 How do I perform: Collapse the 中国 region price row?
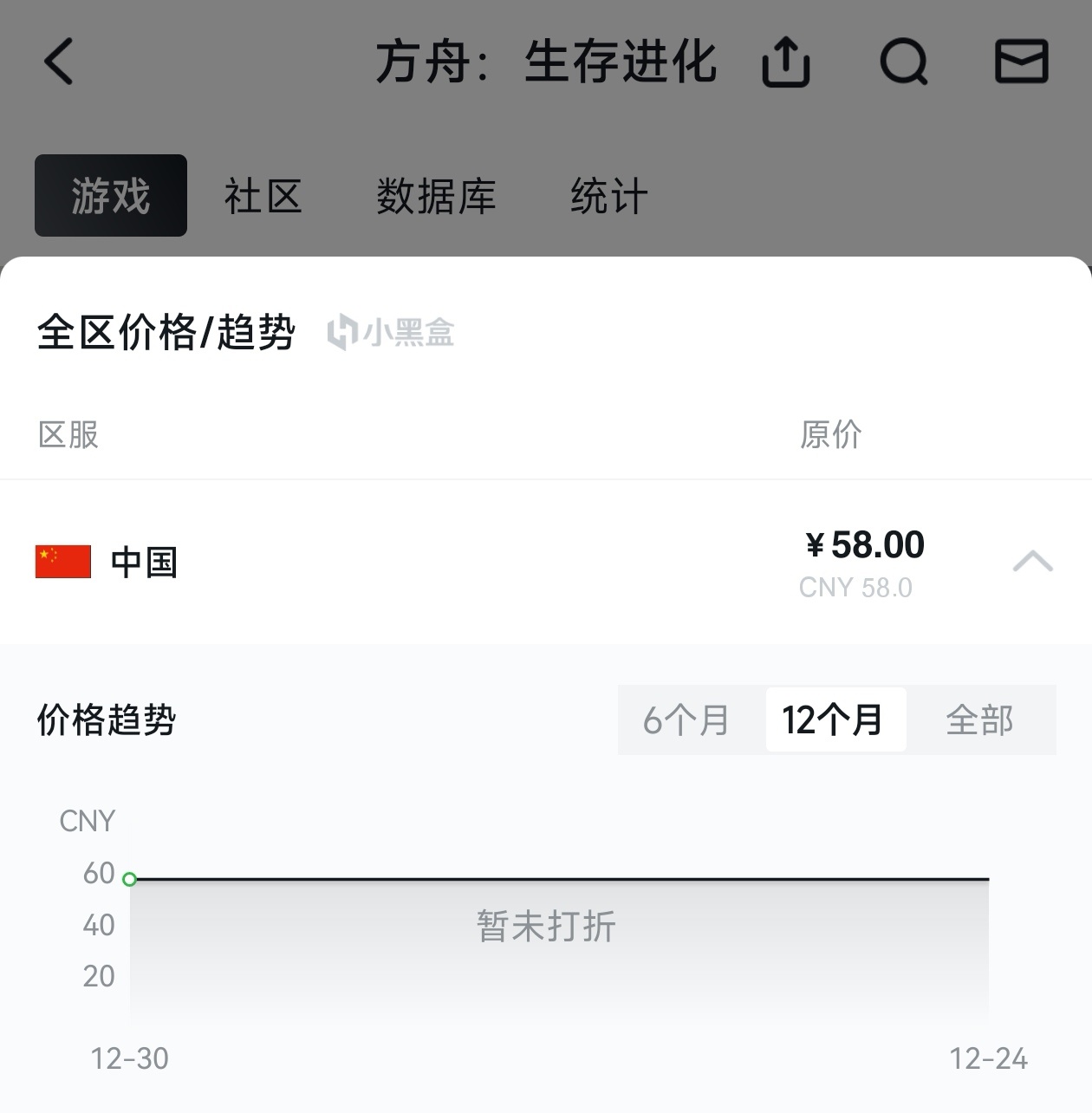(x=1032, y=562)
